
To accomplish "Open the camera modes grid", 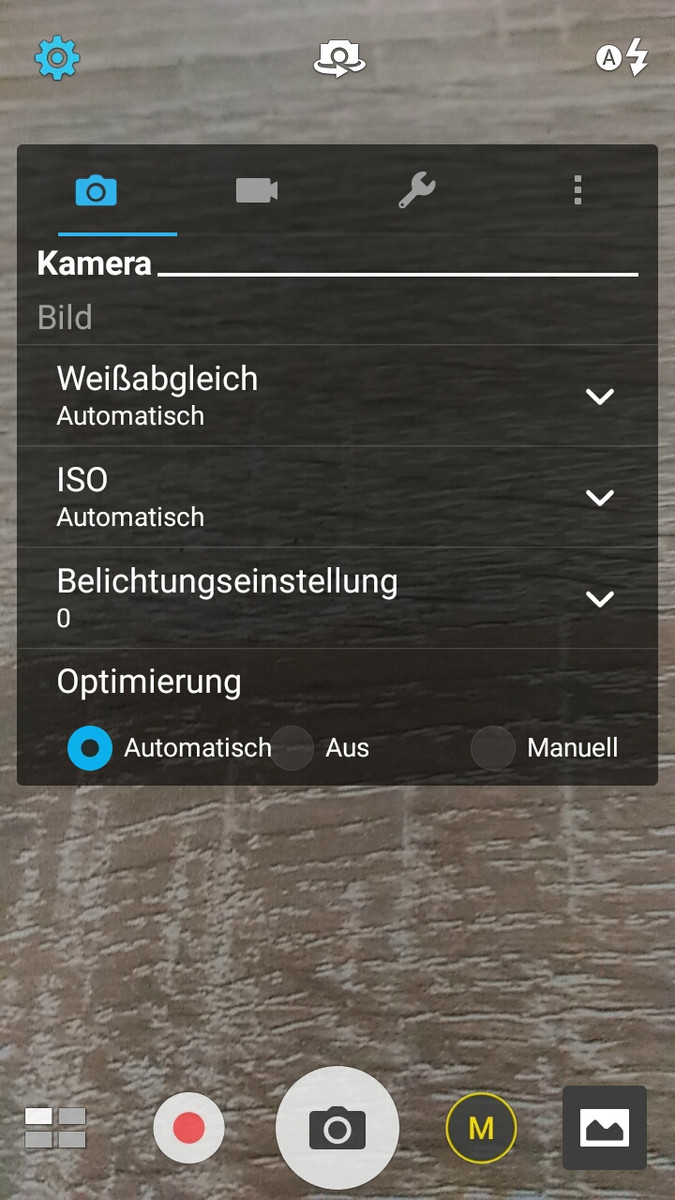I will [x=55, y=1128].
